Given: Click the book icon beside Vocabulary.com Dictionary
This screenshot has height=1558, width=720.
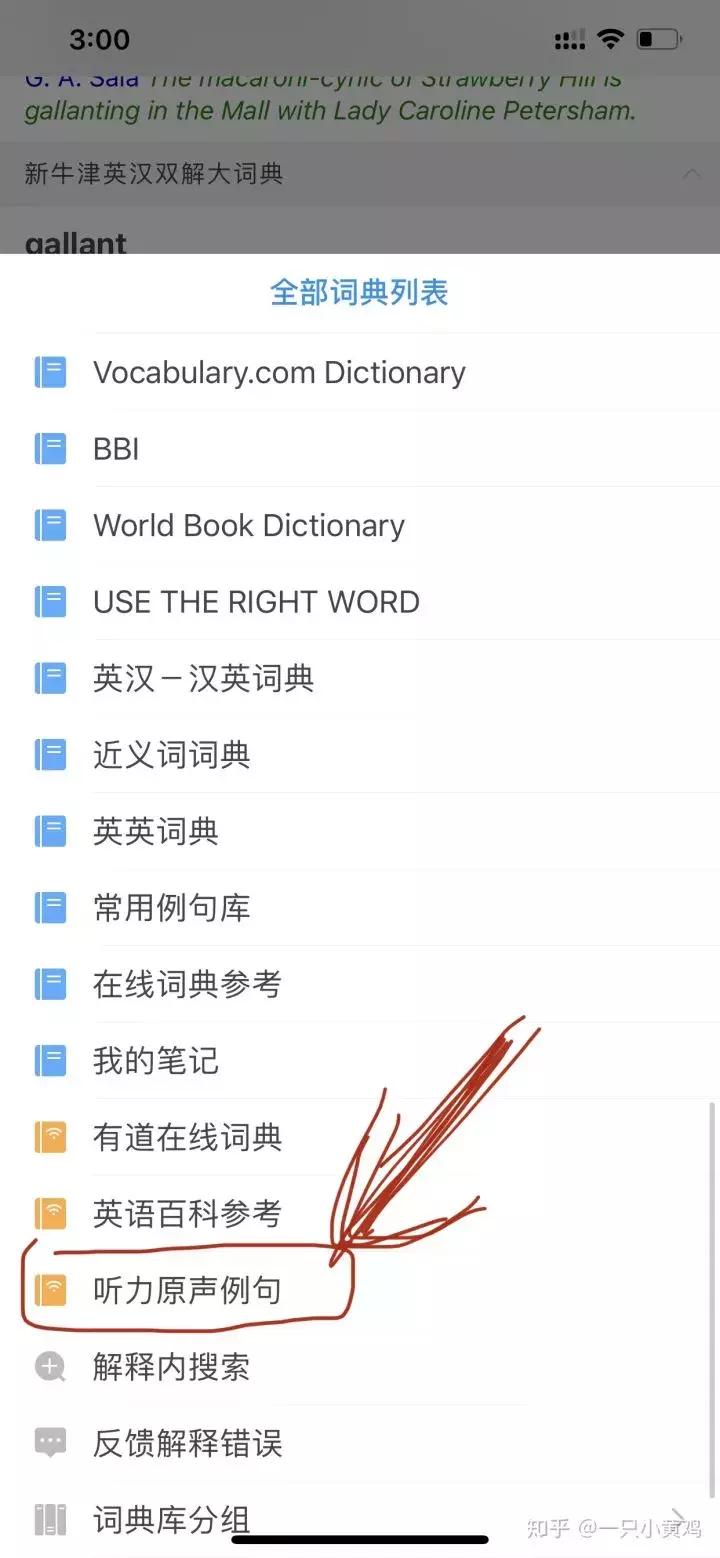Looking at the screenshot, I should click(48, 372).
